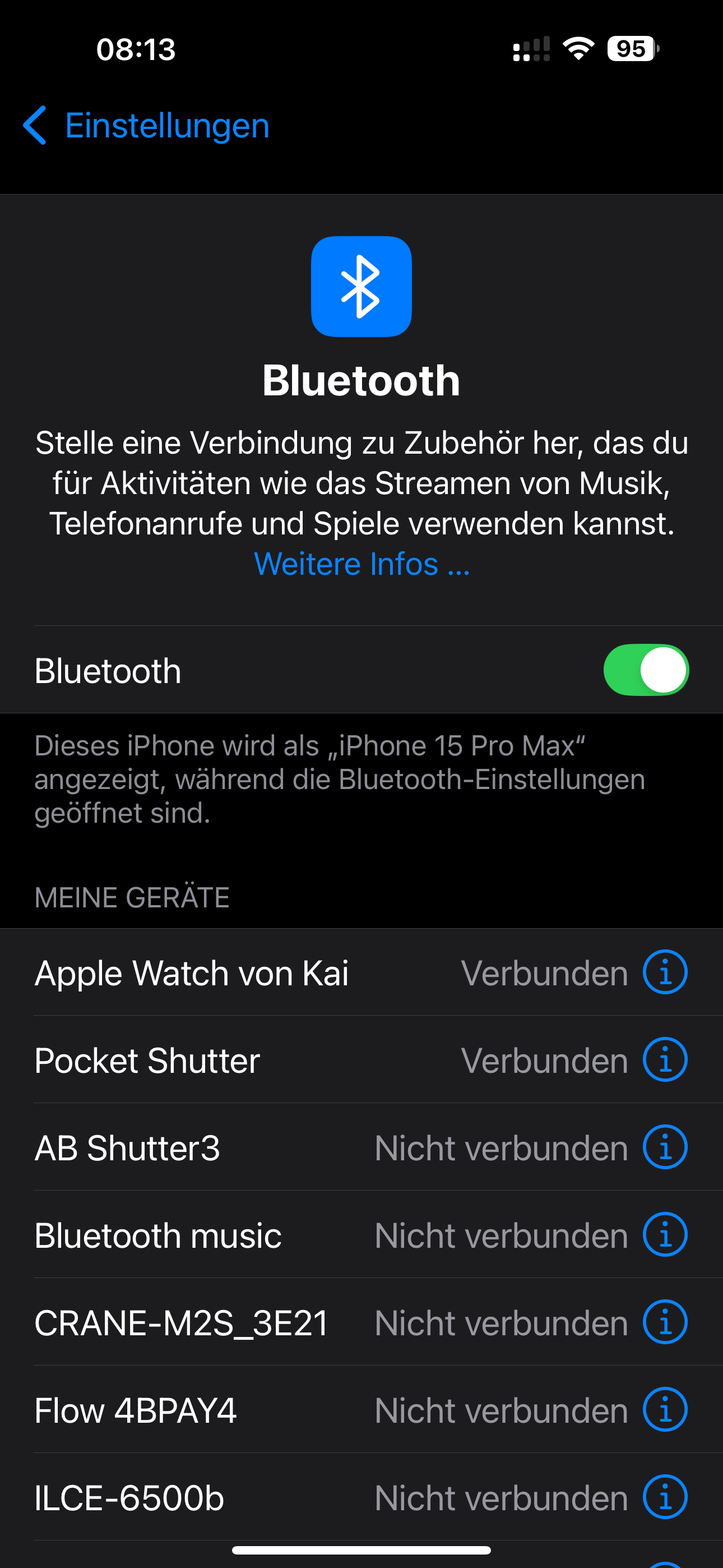
Task: Open info for Bluetooth music
Action: pyautogui.click(x=665, y=1235)
